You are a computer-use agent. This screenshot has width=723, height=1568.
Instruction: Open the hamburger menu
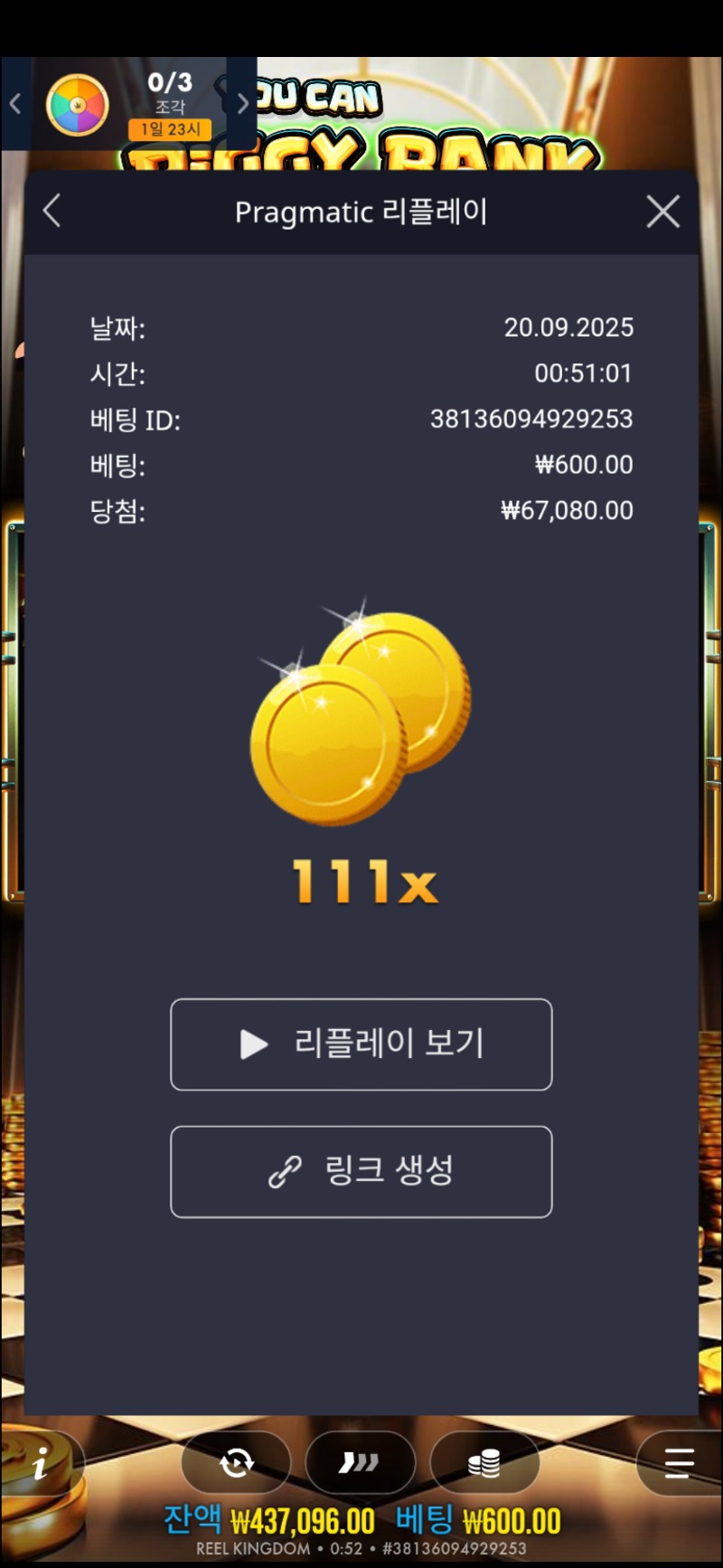[678, 1462]
